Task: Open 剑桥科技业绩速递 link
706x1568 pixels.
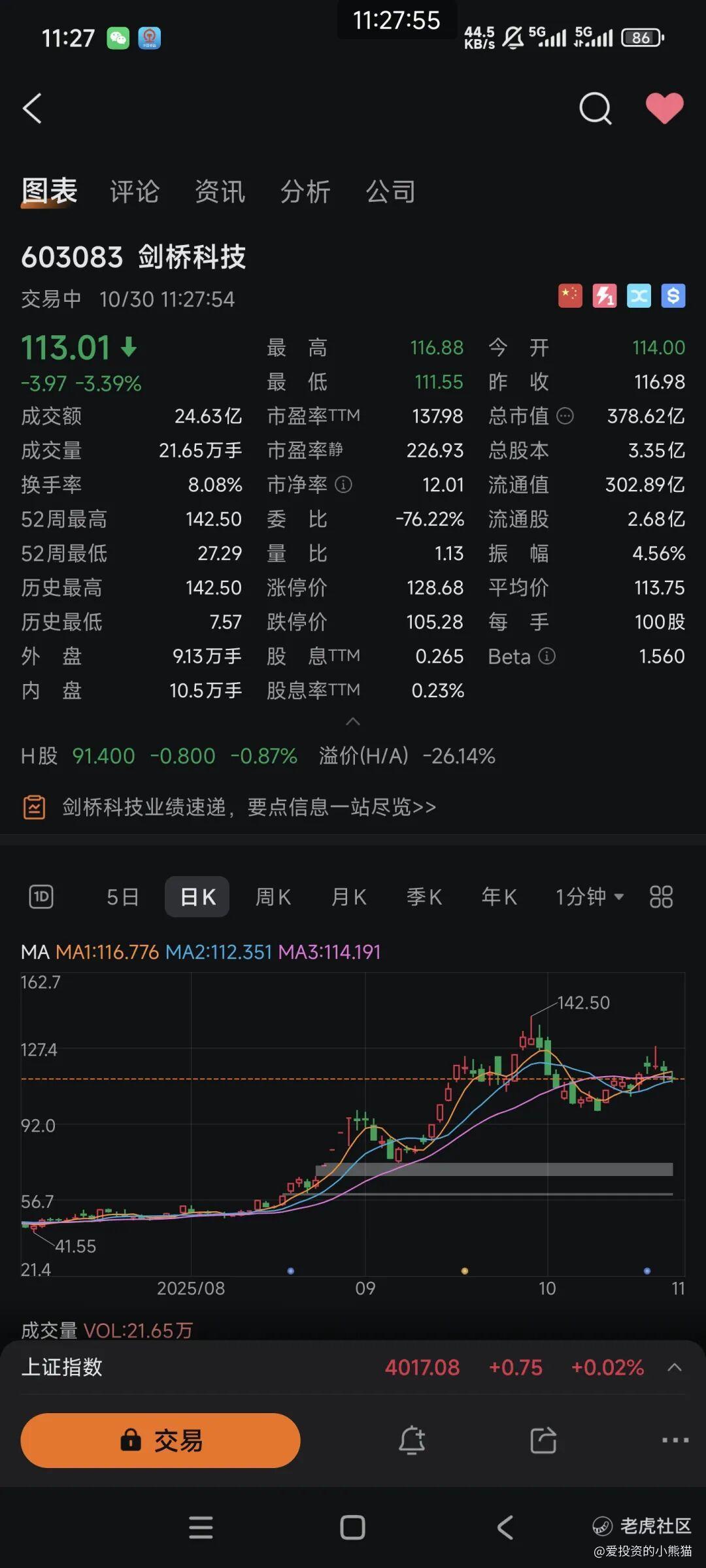Action: pos(248,808)
